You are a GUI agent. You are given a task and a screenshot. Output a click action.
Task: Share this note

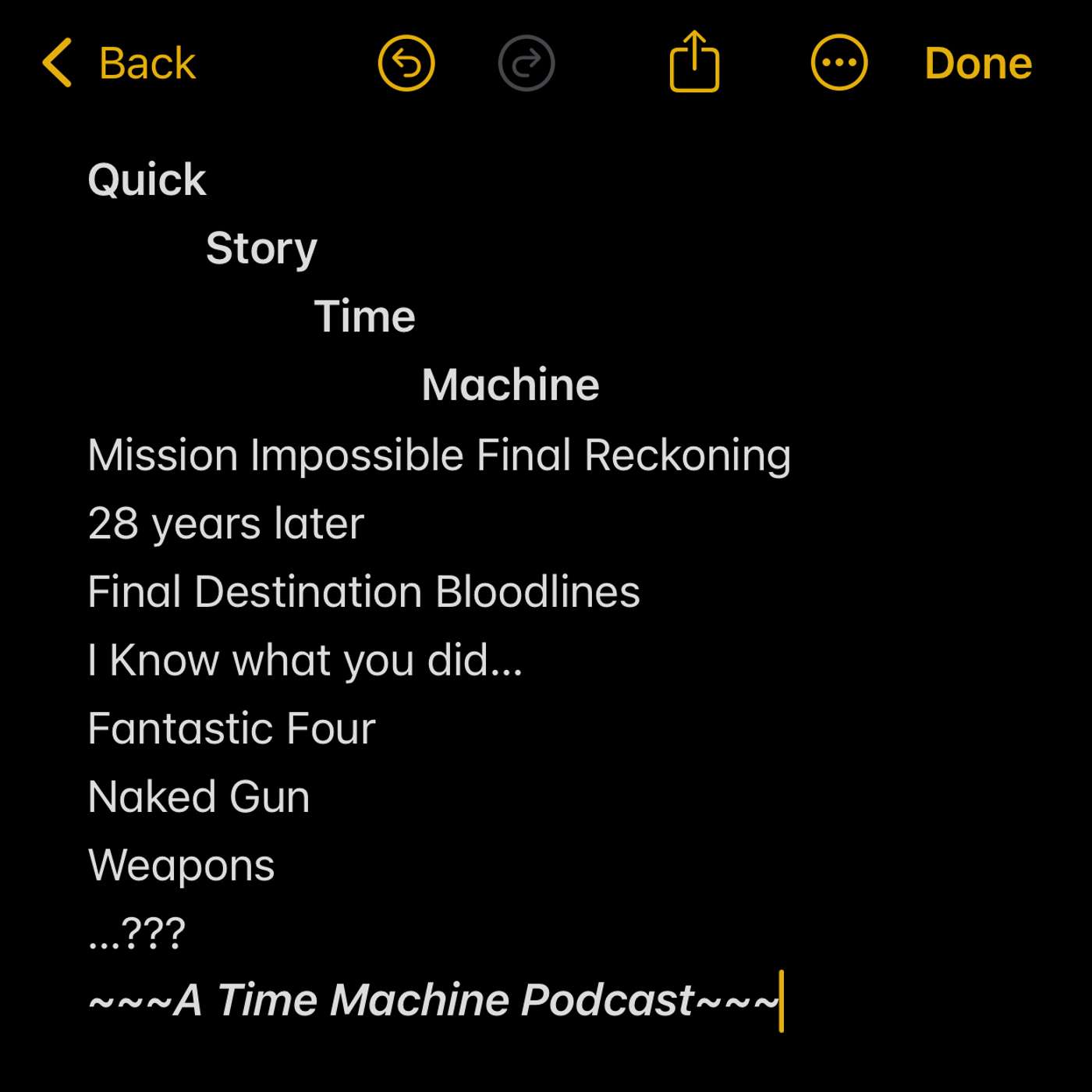click(x=694, y=62)
